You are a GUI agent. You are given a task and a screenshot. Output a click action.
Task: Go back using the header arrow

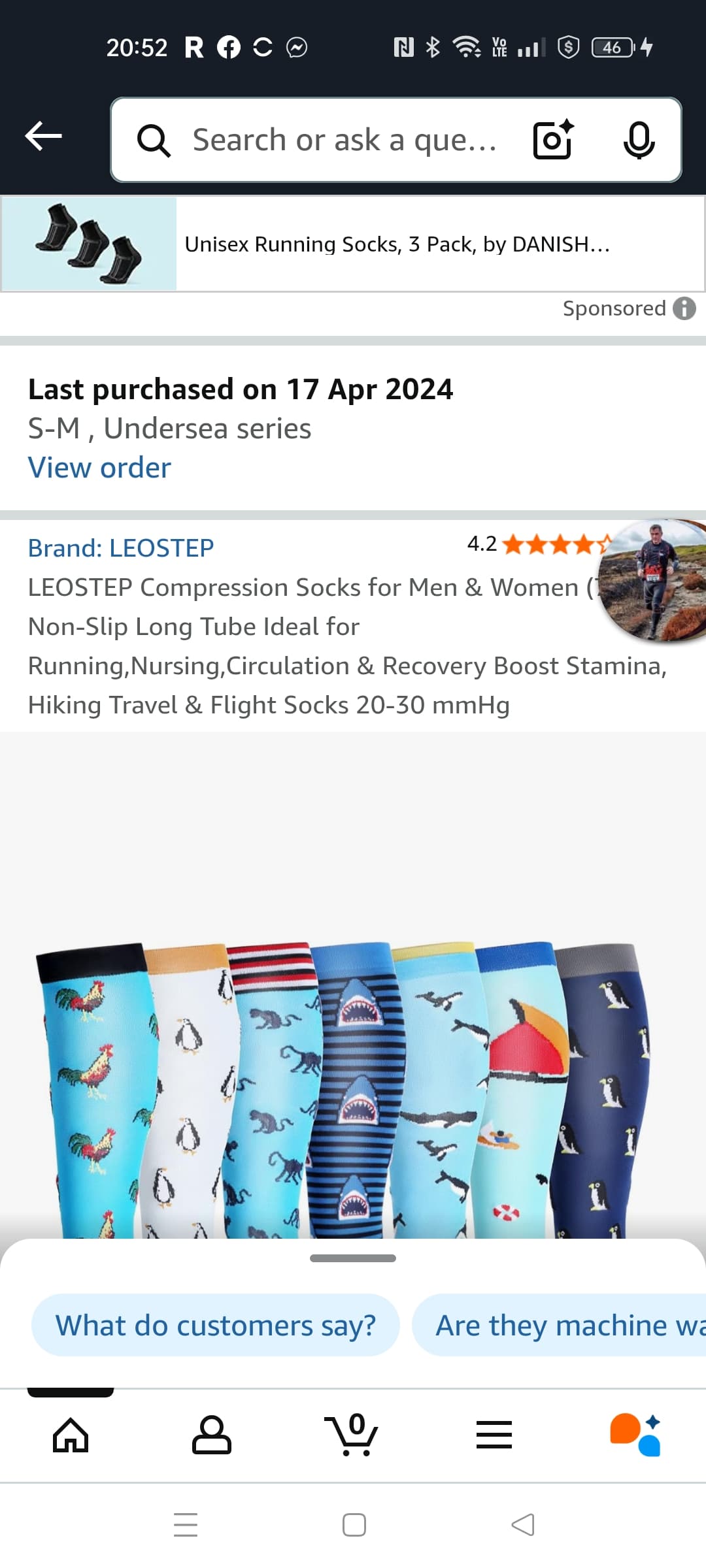click(x=44, y=137)
